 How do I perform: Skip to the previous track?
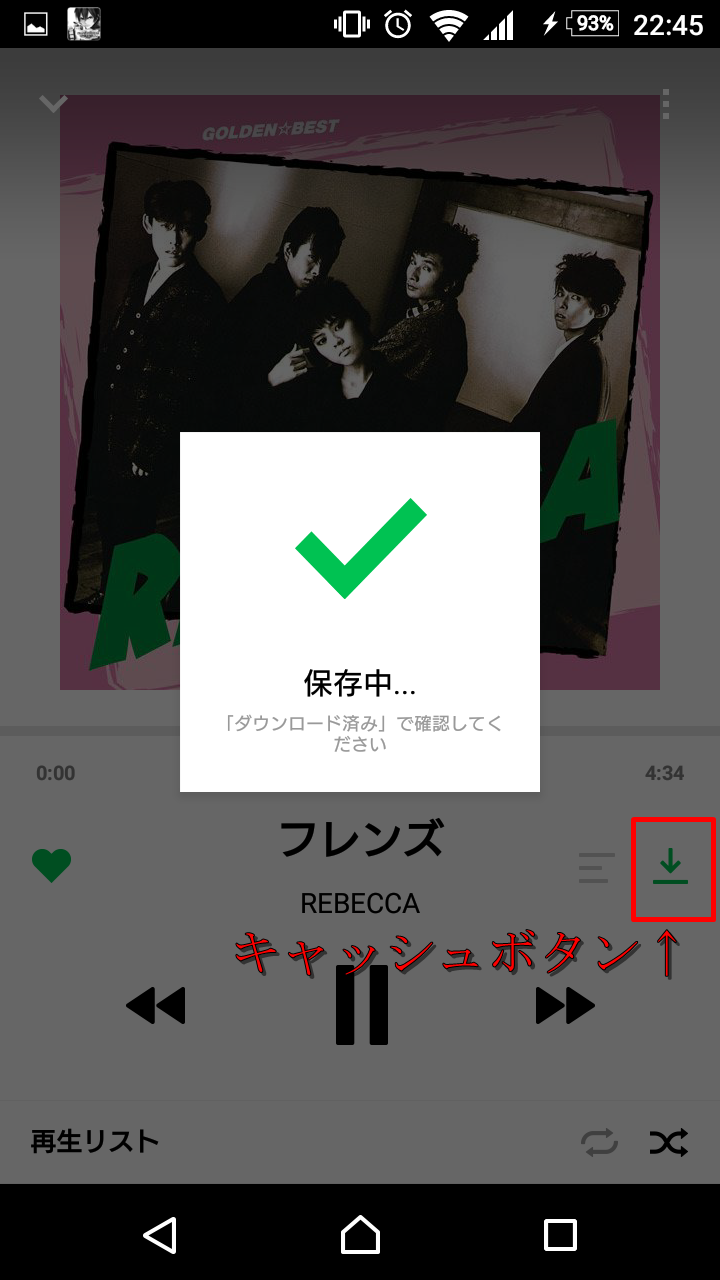coord(155,1005)
